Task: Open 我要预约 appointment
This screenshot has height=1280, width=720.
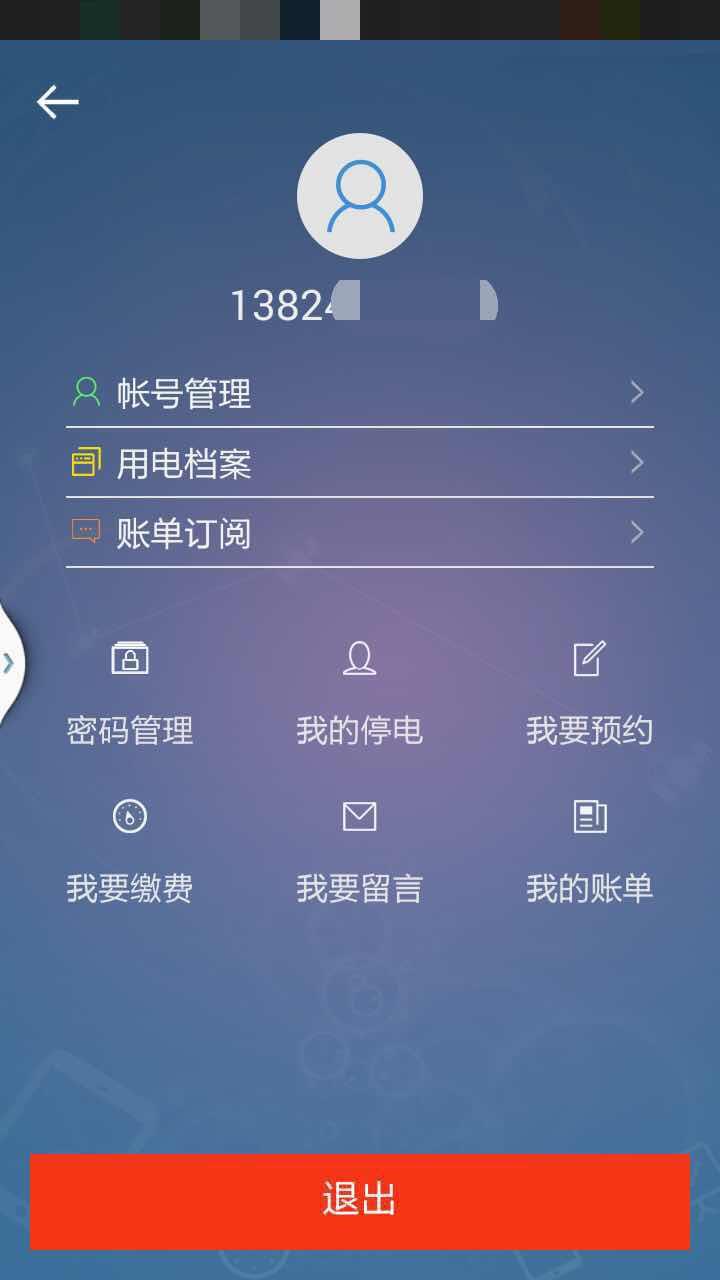Action: [589, 695]
